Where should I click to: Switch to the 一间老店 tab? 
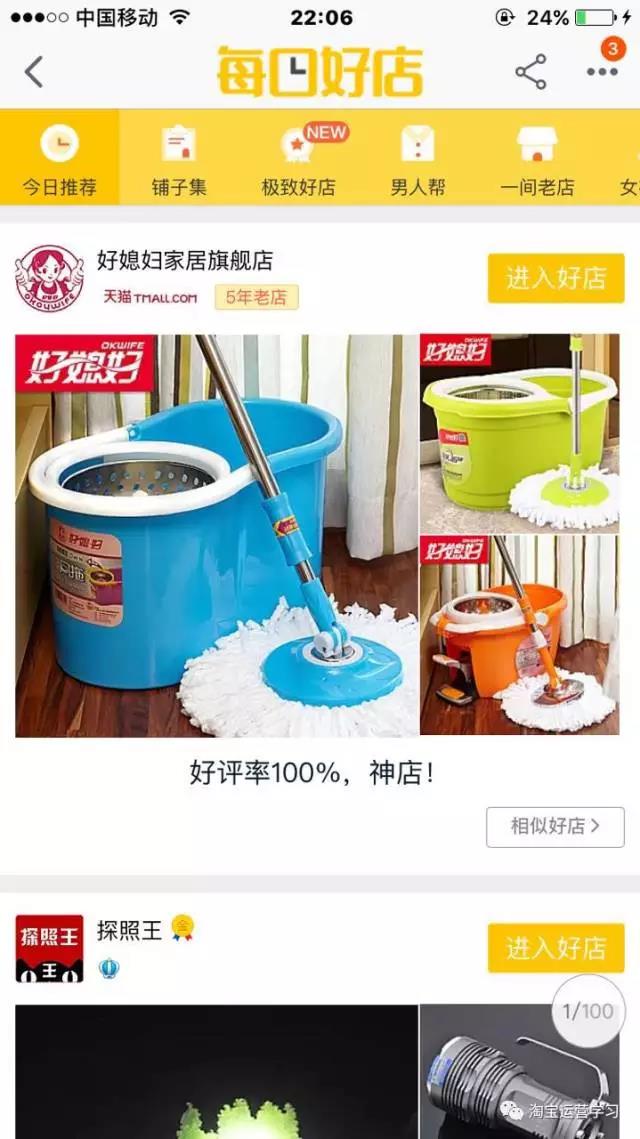click(537, 160)
